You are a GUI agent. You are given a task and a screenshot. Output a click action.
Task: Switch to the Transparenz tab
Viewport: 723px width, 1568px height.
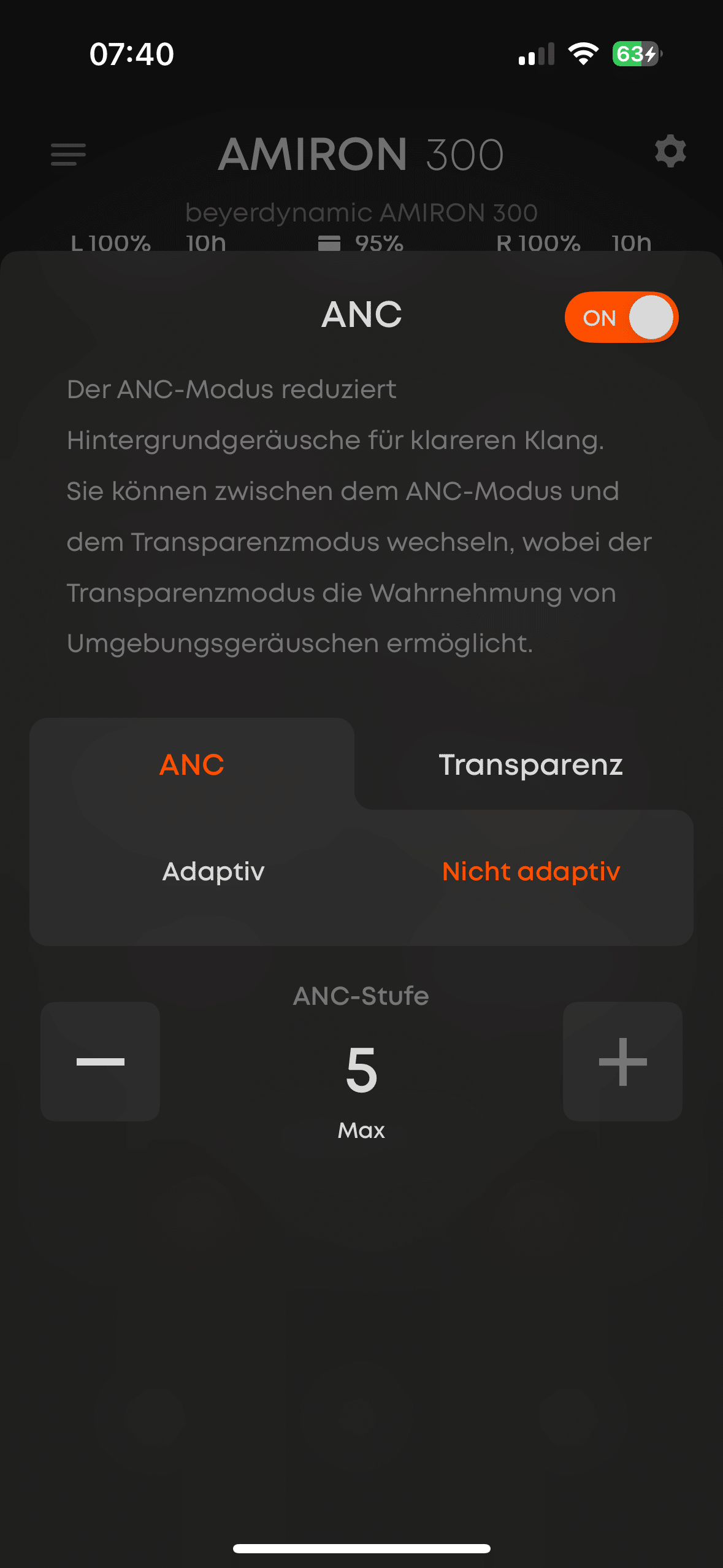pyautogui.click(x=530, y=764)
